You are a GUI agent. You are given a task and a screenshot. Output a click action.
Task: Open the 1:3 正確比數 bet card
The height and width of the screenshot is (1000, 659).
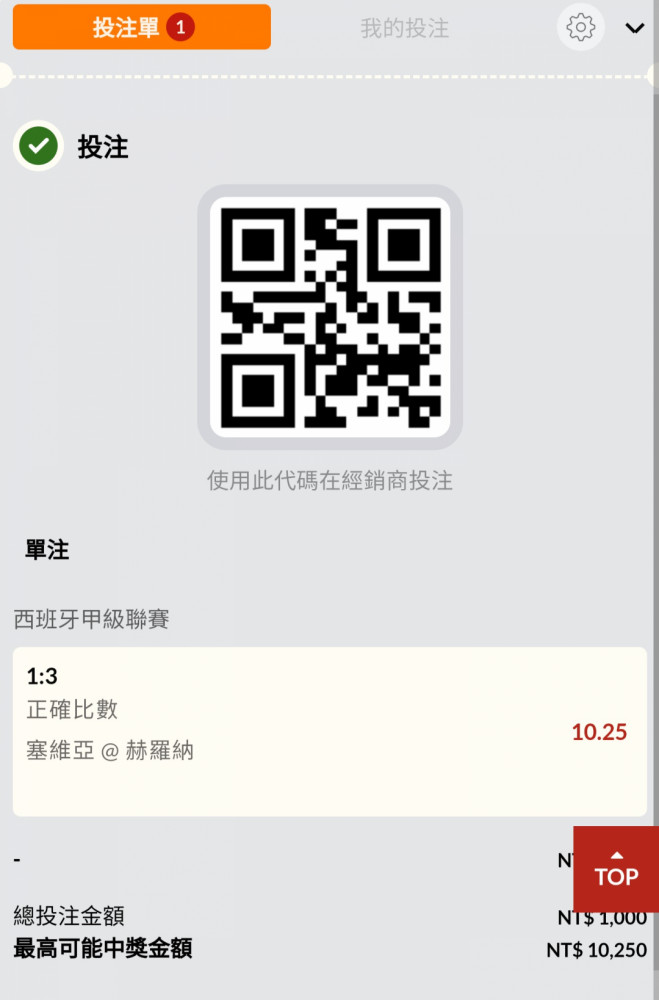coord(329,731)
